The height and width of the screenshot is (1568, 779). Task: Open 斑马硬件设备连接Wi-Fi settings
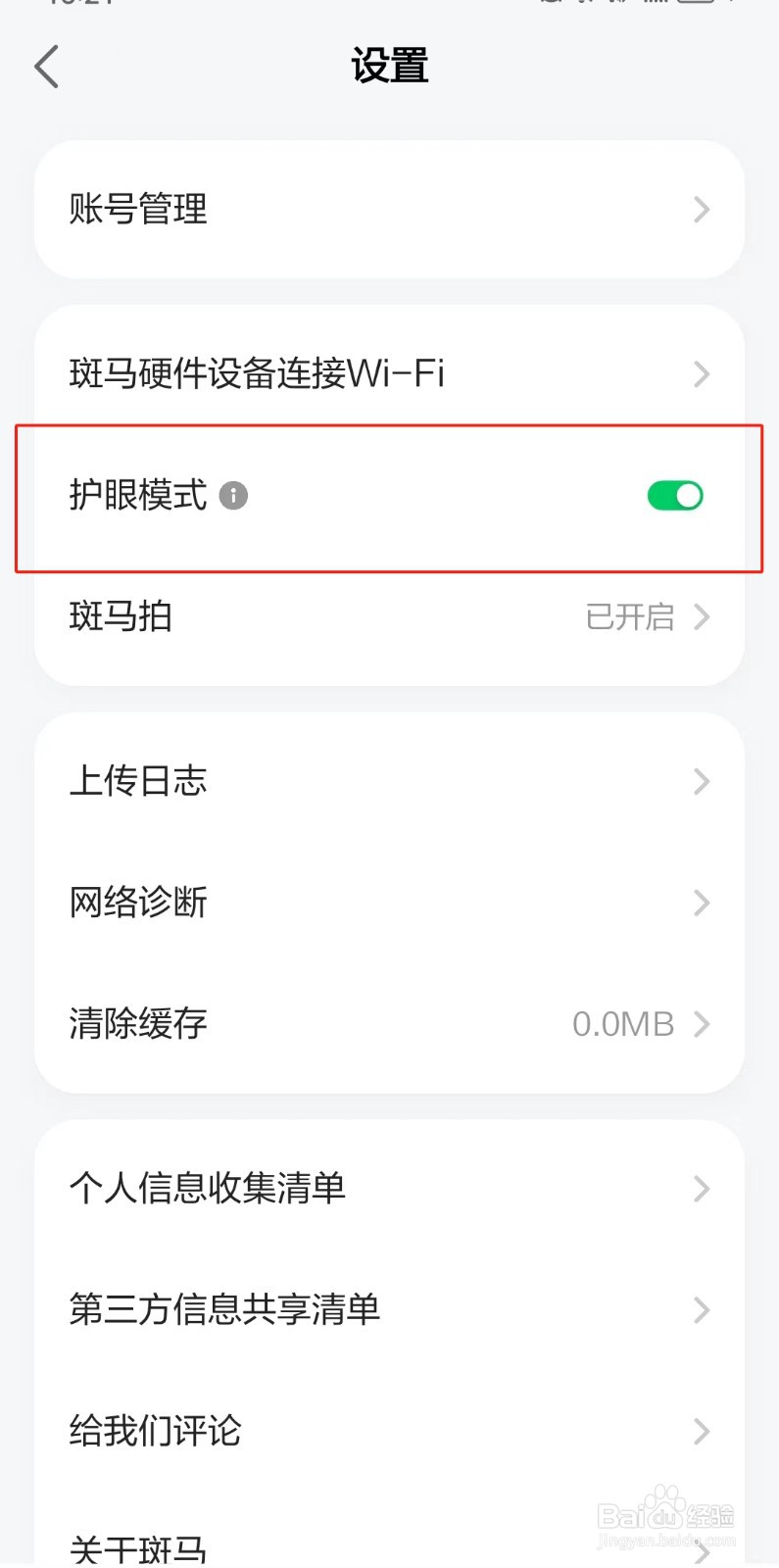click(x=389, y=374)
